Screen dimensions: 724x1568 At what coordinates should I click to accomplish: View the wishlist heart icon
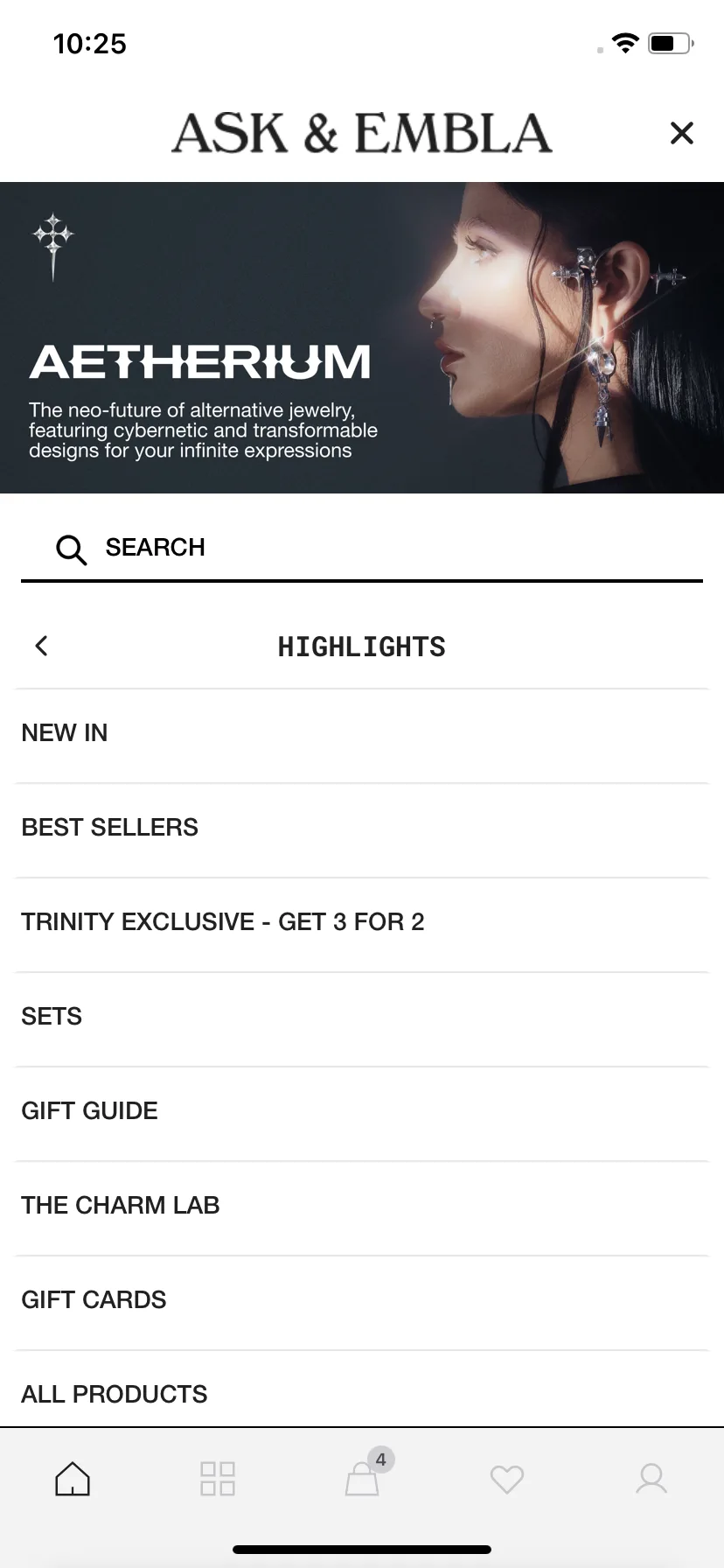click(x=507, y=1479)
